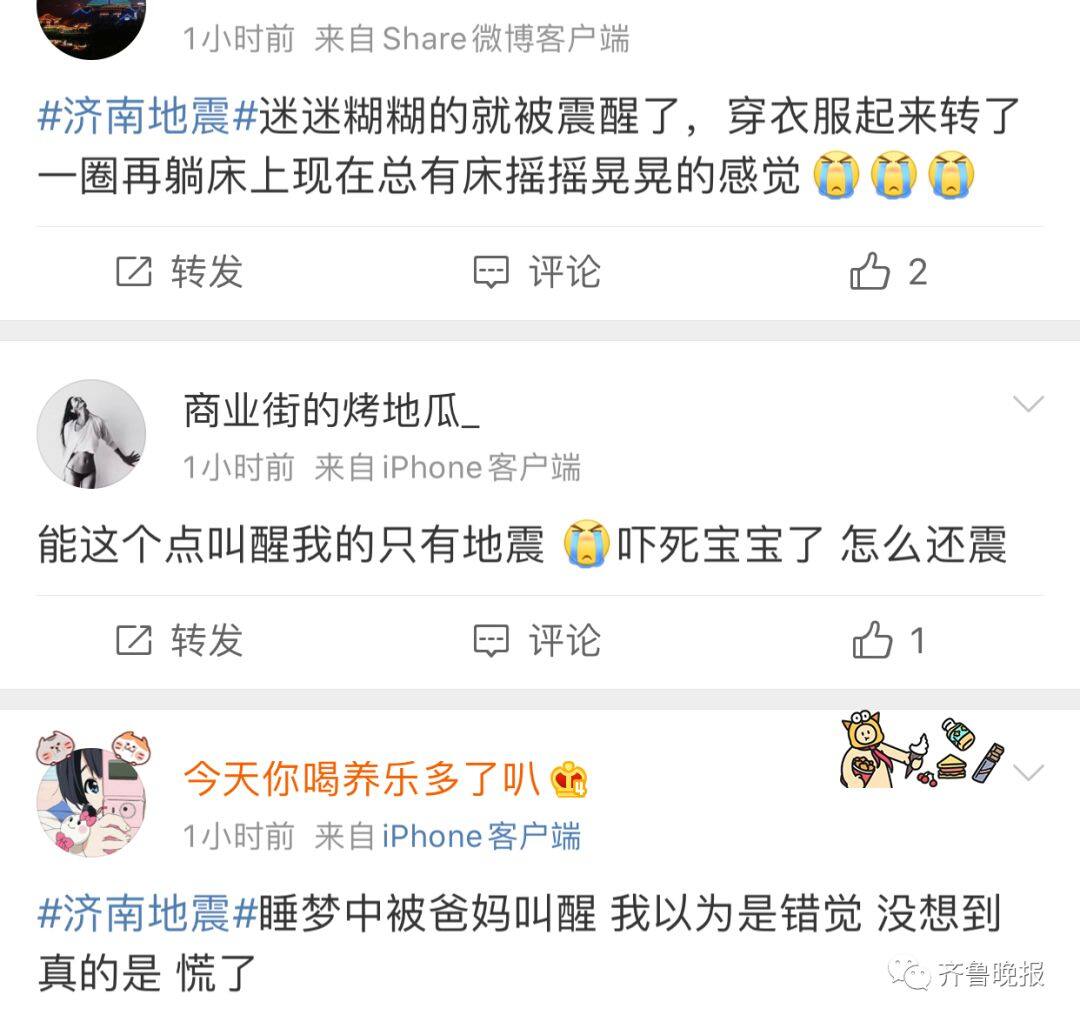The image size is (1080, 1022).
Task: Comment on 商业街的烤地瓜_'s post
Action: click(x=537, y=641)
